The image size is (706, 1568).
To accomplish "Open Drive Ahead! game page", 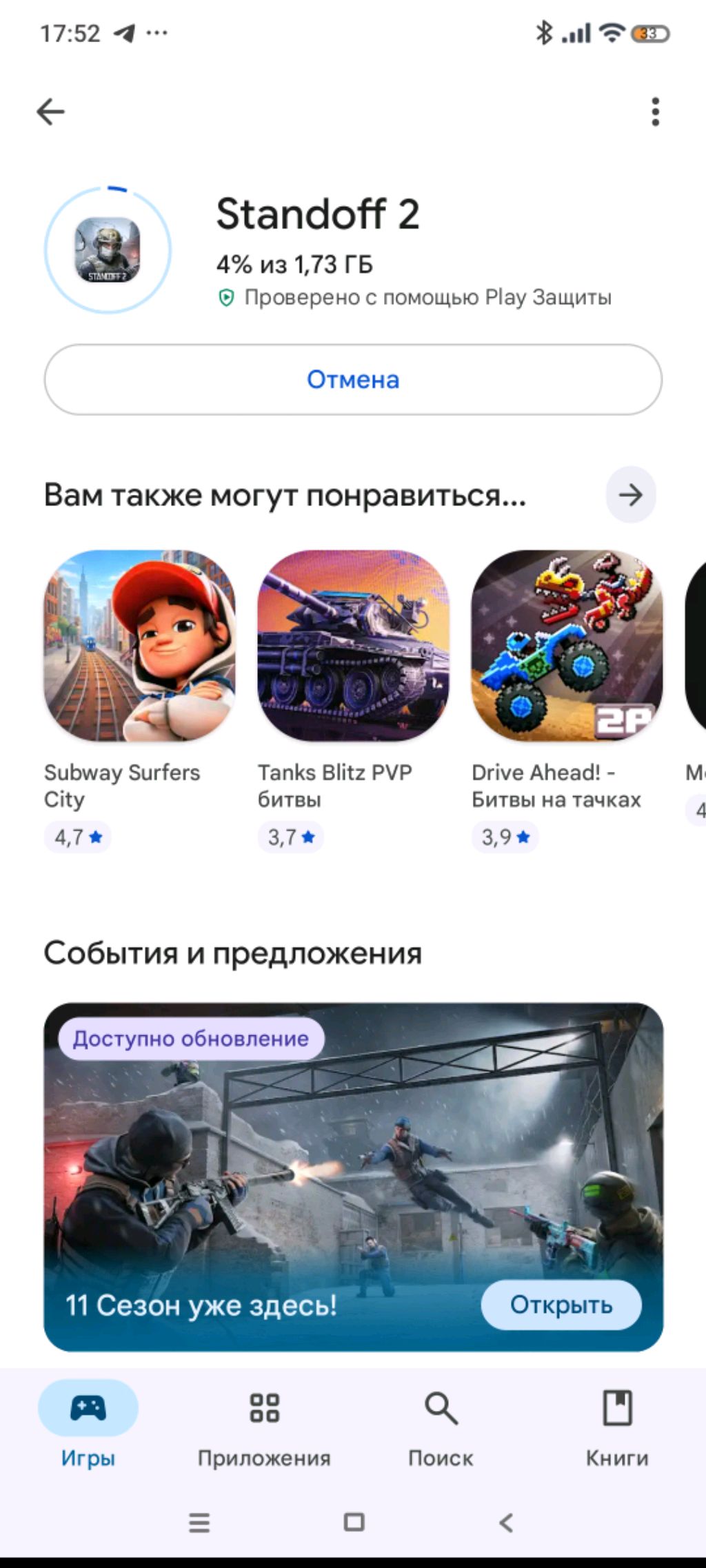I will (567, 646).
